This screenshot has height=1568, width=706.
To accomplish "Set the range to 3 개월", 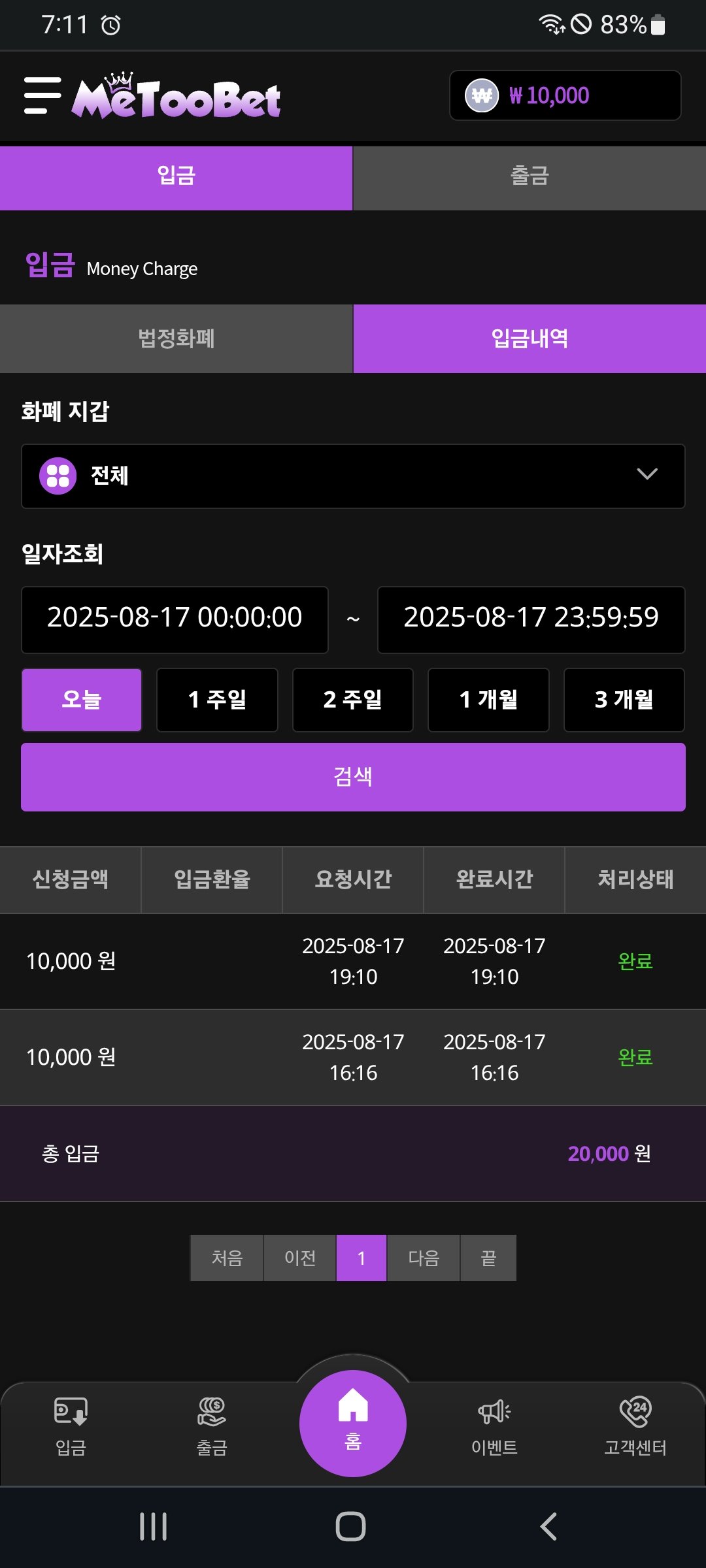I will click(x=624, y=700).
